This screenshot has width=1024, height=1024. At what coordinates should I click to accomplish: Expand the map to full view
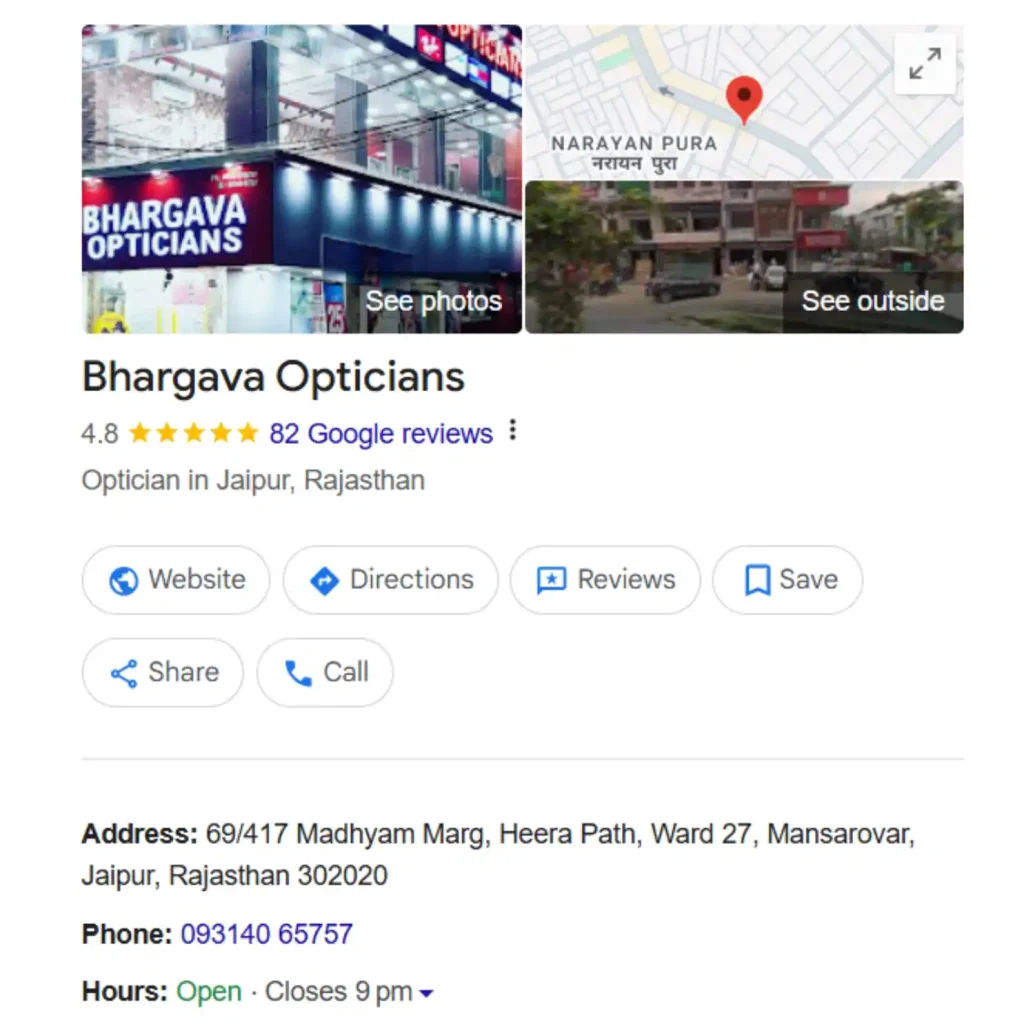pyautogui.click(x=924, y=64)
